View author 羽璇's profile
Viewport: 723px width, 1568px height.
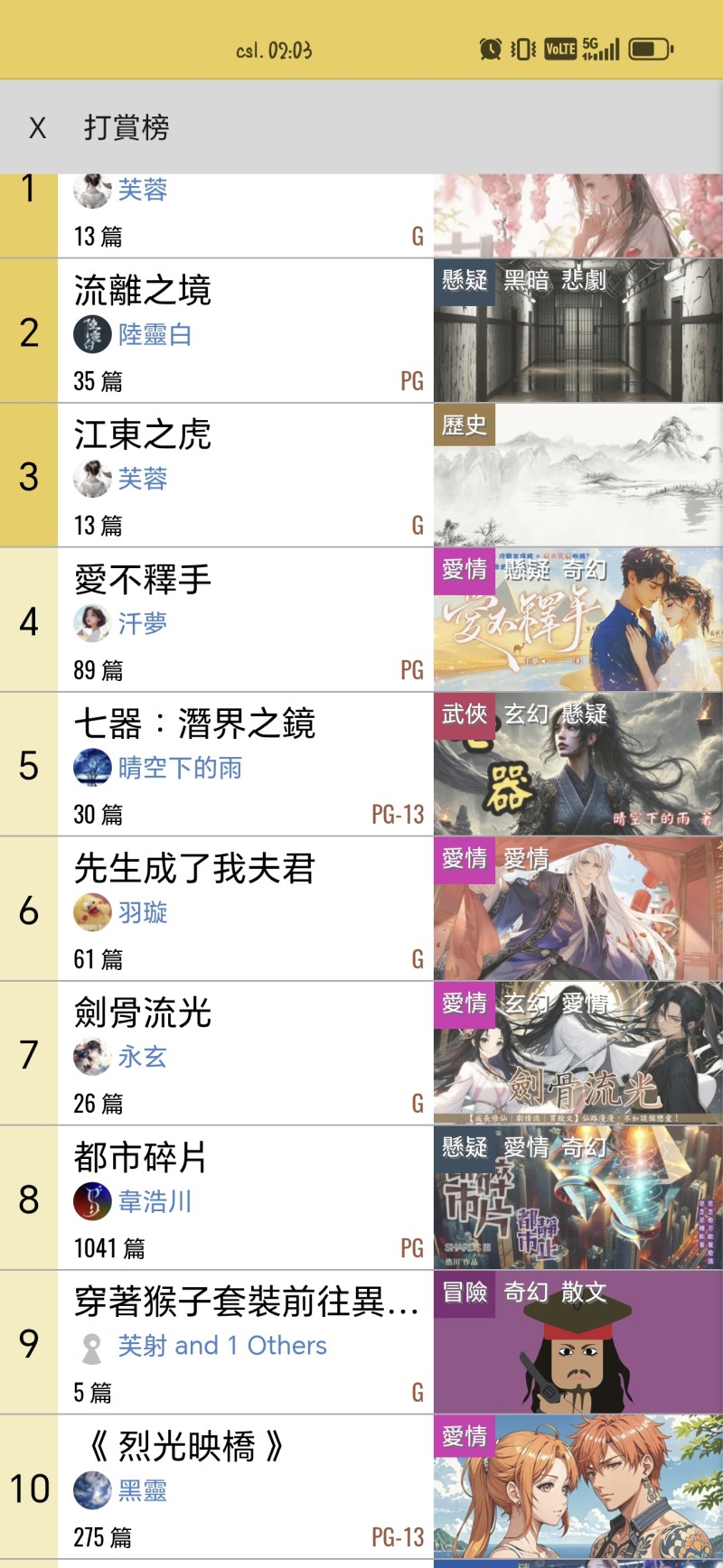(143, 913)
